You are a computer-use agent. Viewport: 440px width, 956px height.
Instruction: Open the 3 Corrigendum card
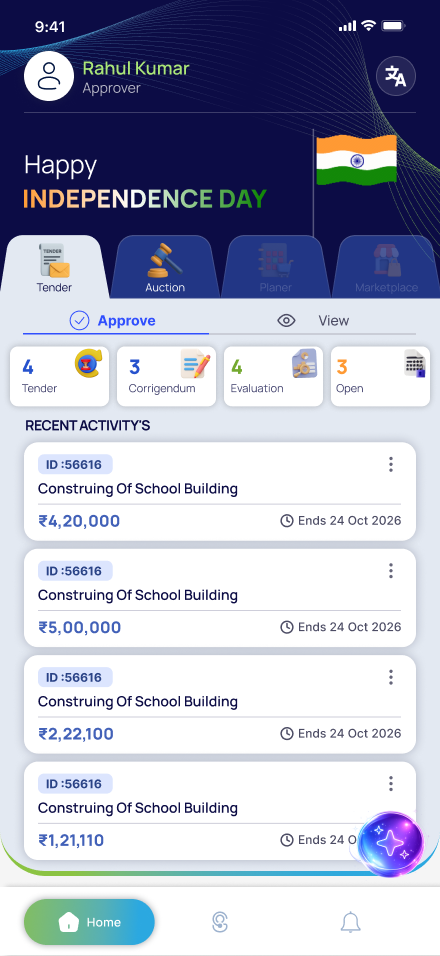click(x=166, y=376)
